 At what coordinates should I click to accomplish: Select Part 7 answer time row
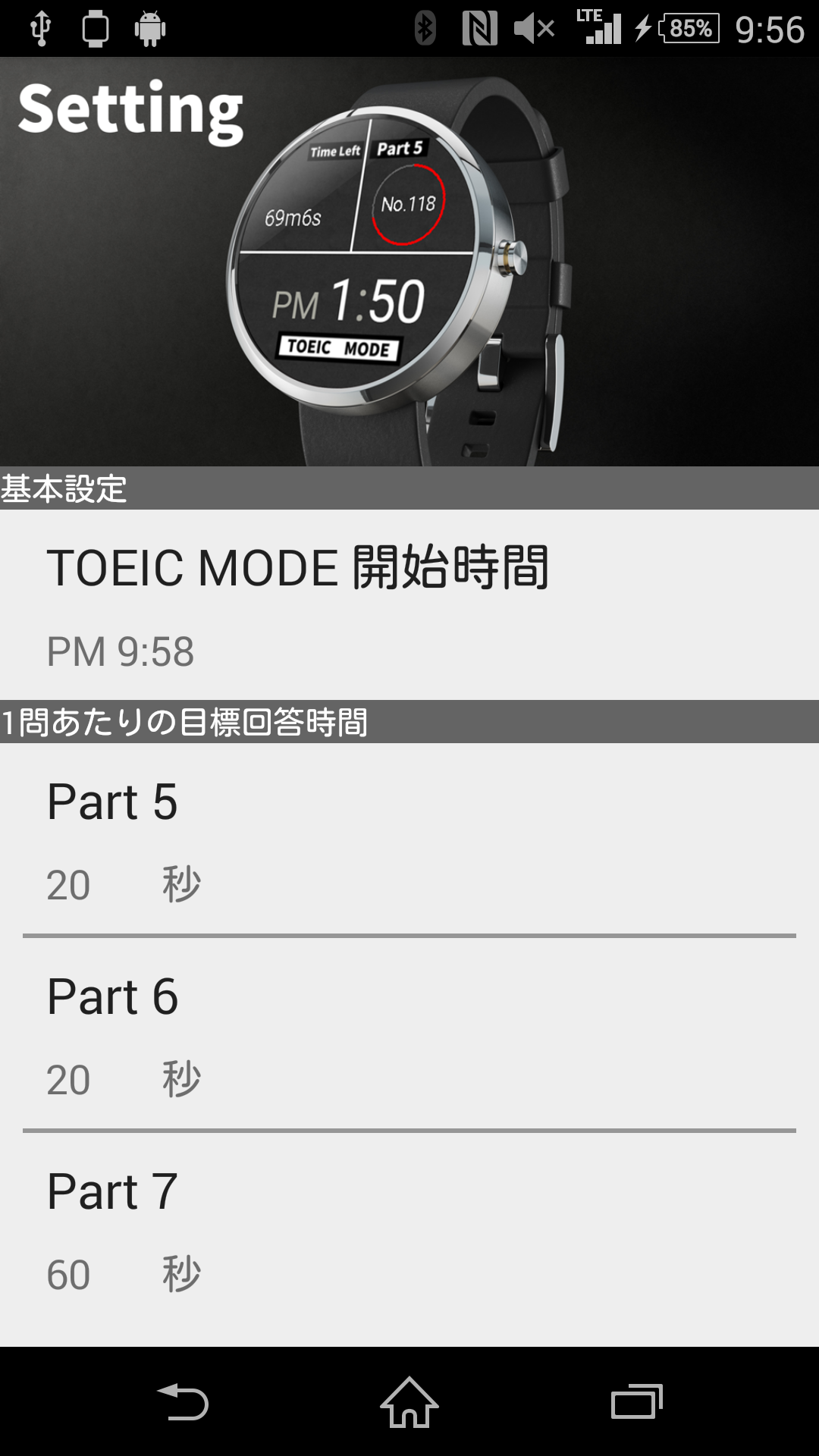[x=409, y=1228]
